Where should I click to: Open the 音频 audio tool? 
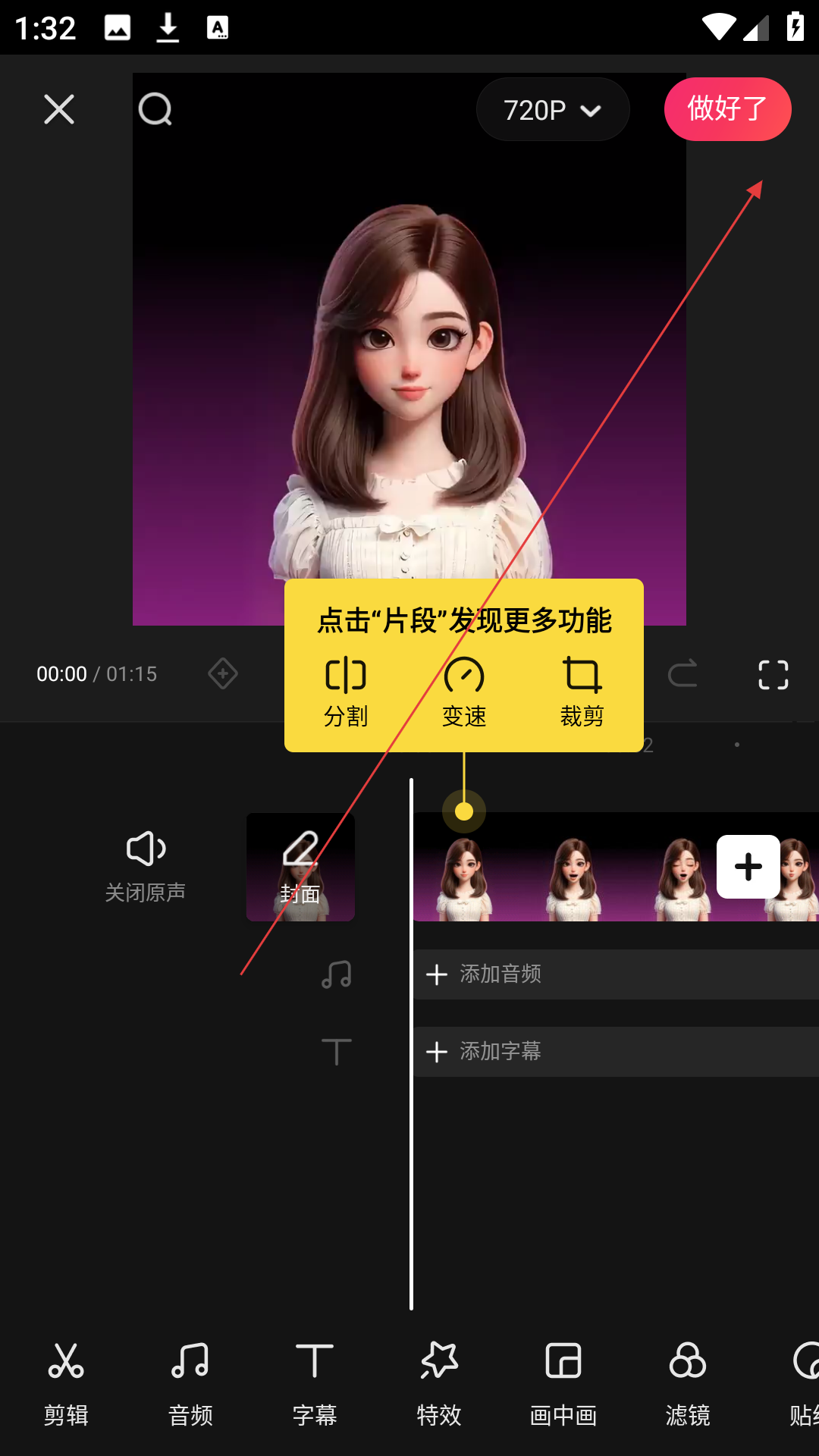click(190, 1382)
